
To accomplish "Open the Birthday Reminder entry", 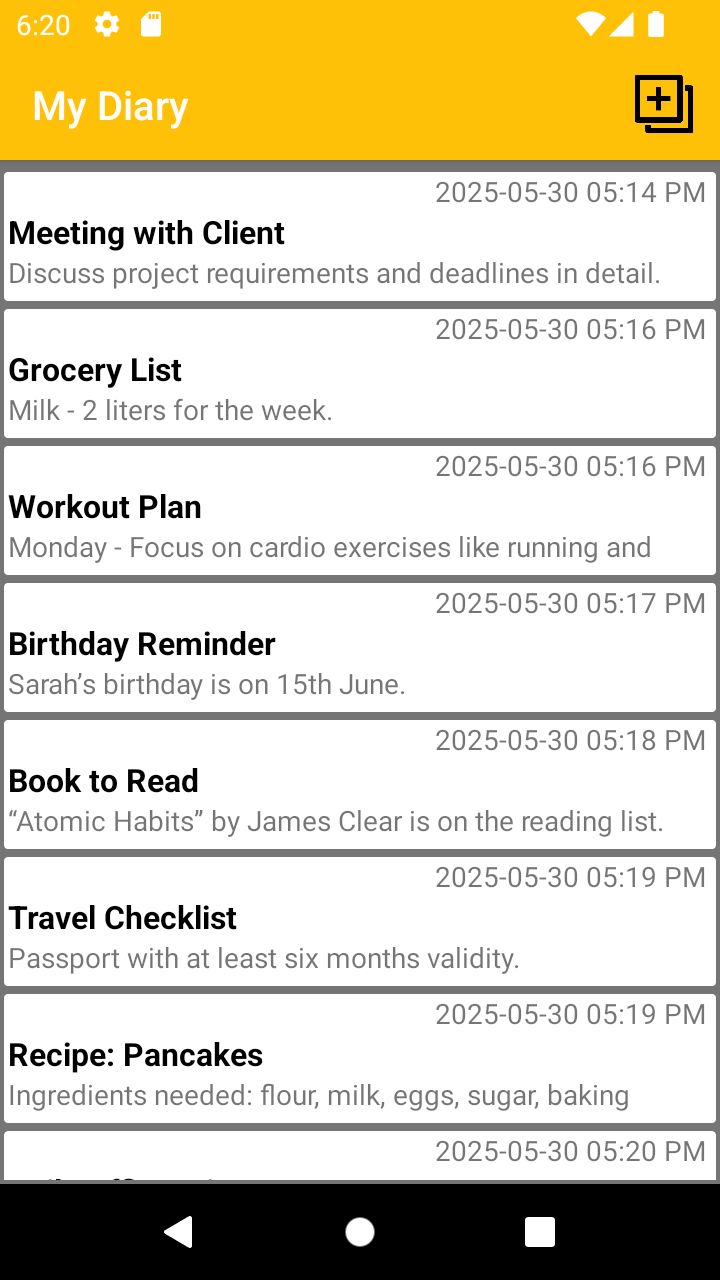I will click(x=360, y=648).
